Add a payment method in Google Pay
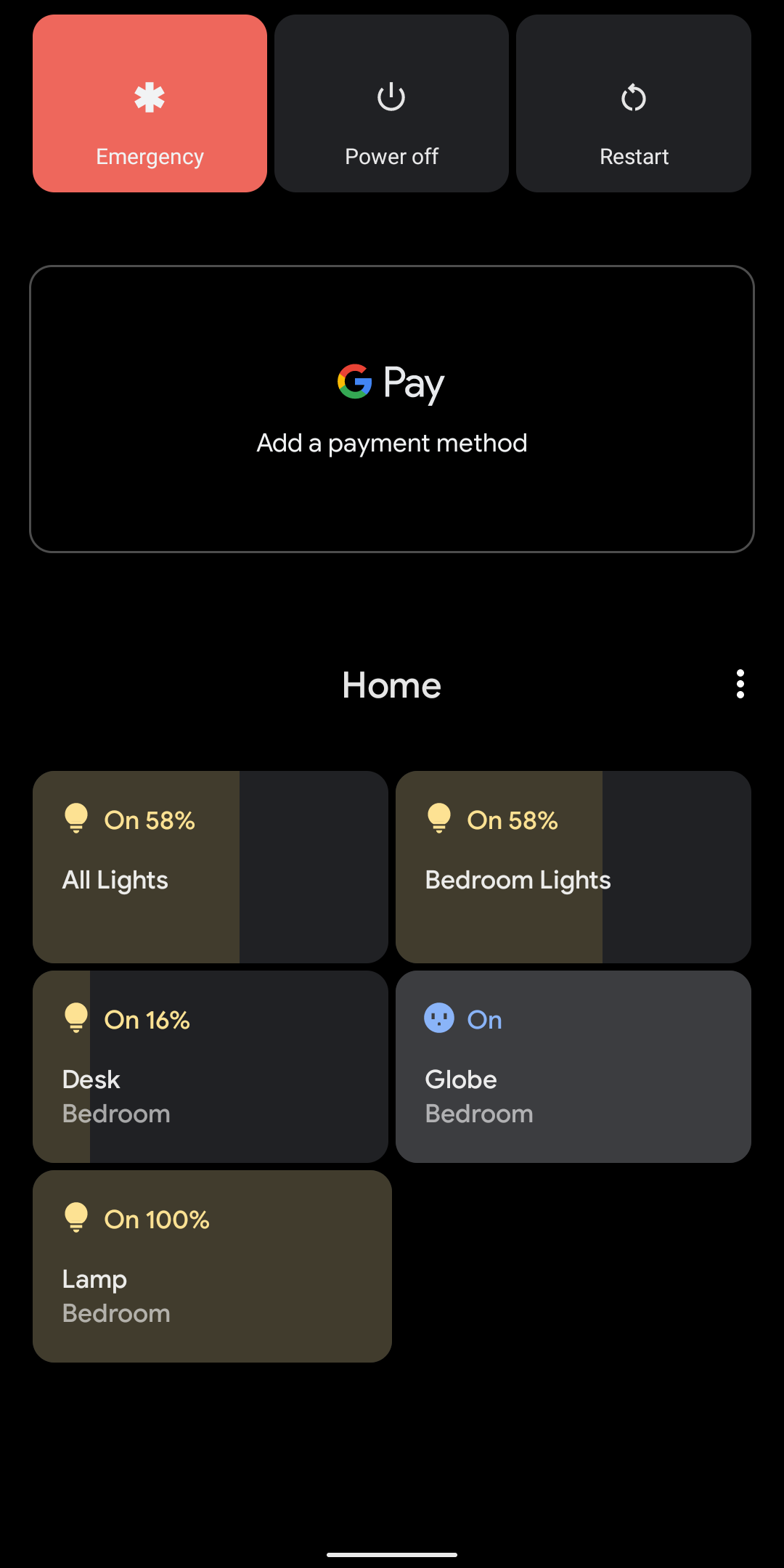784x1568 pixels. pyautogui.click(x=392, y=409)
